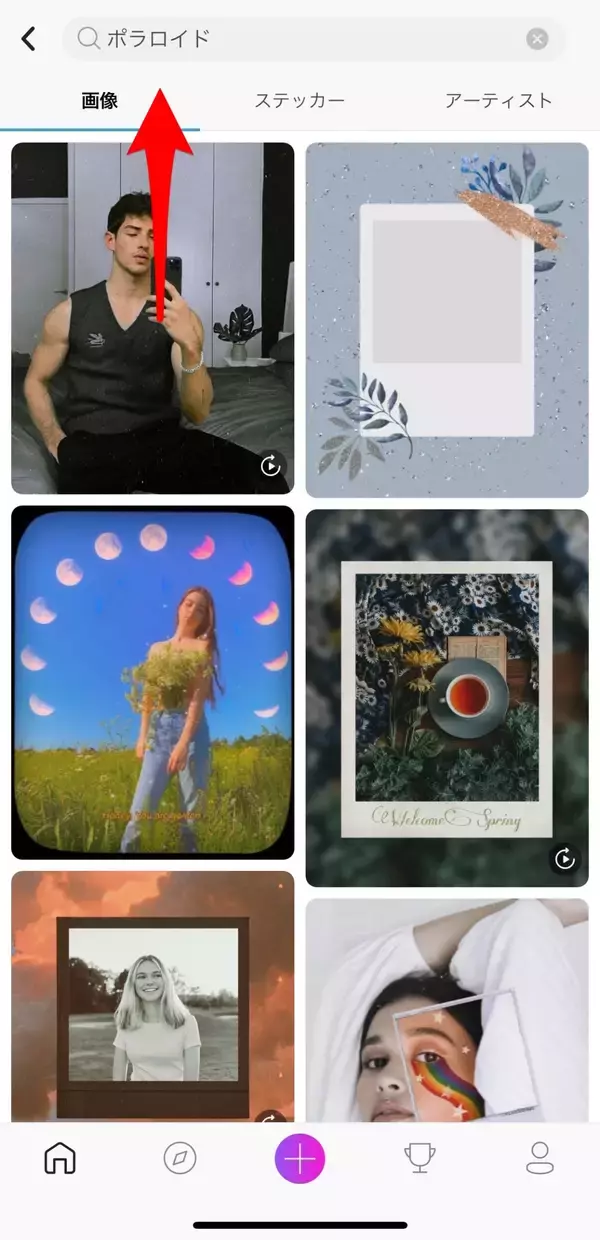
Task: Open the moon phases girl image
Action: (x=153, y=682)
